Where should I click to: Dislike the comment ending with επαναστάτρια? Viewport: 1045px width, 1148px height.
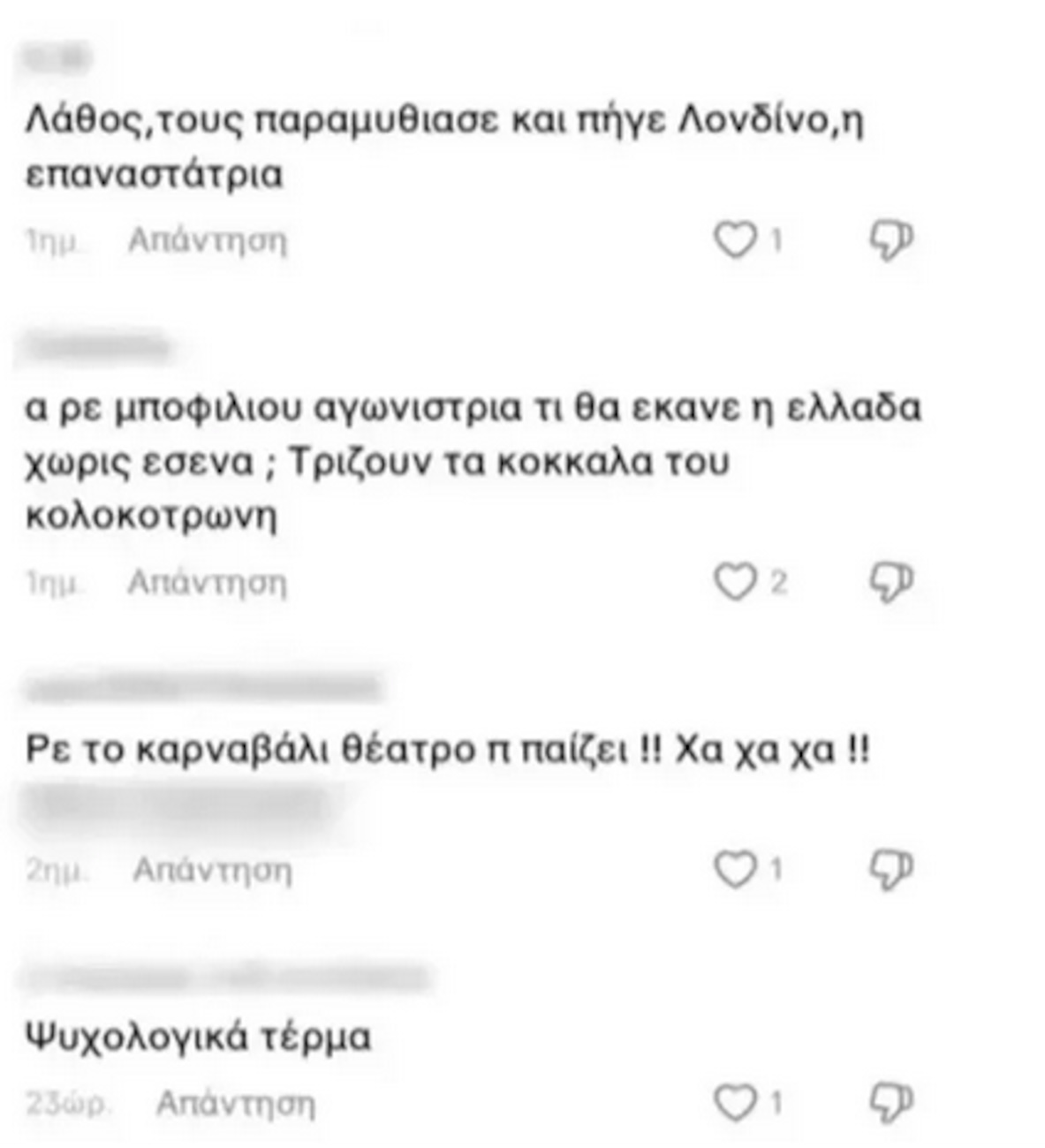point(890,240)
